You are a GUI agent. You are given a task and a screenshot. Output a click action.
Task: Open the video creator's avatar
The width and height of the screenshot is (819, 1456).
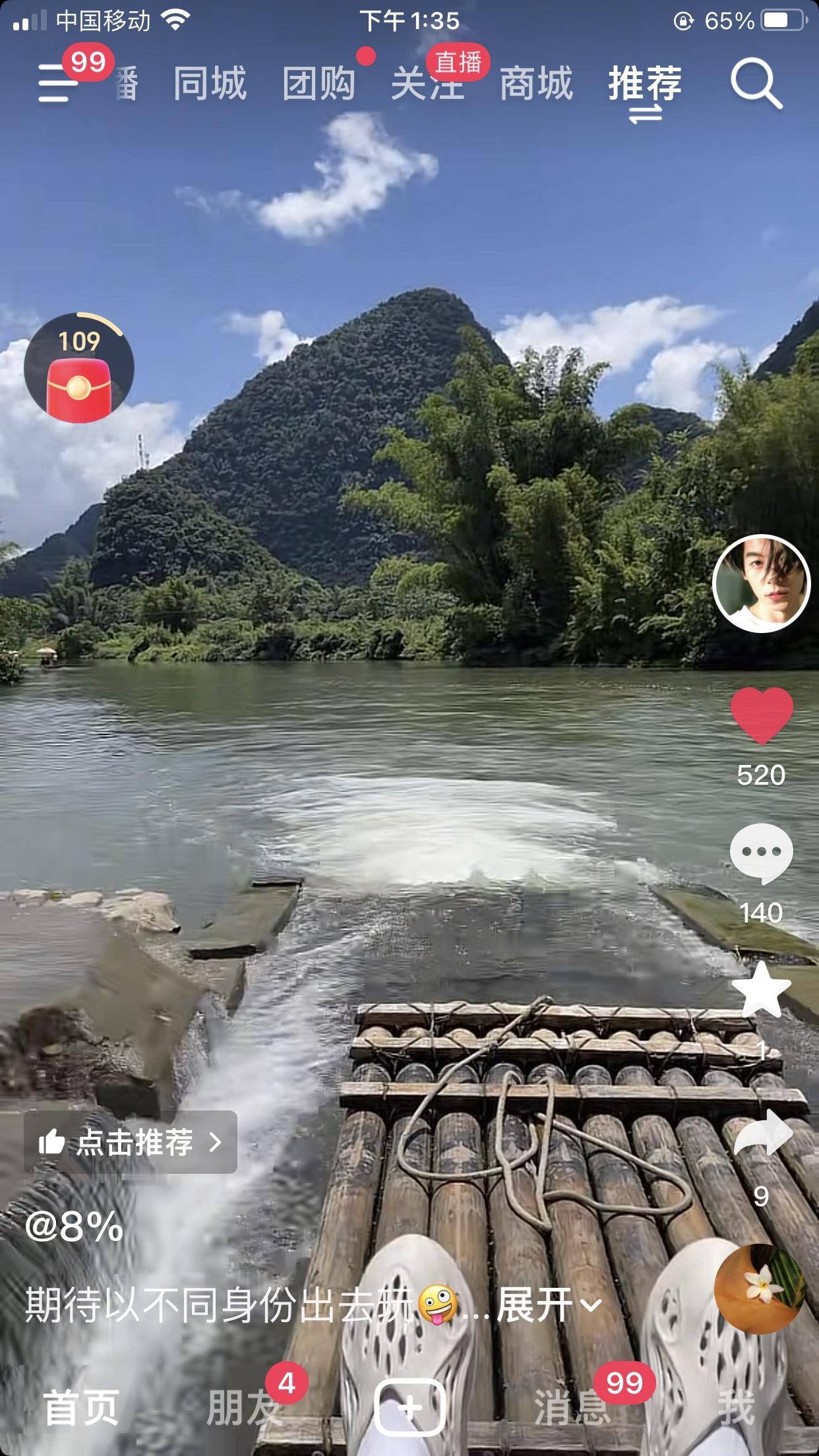point(761,583)
